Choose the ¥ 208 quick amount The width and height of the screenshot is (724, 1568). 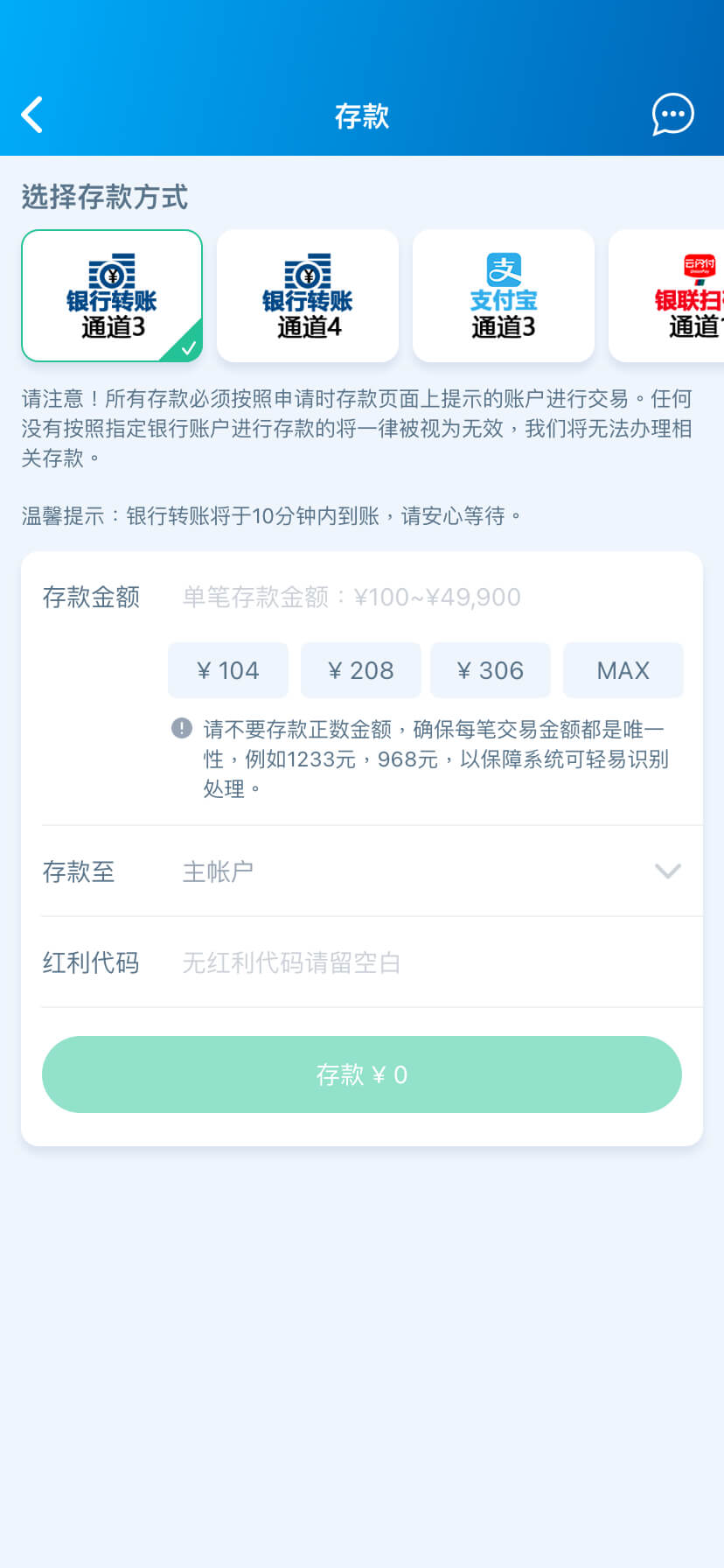(x=361, y=670)
